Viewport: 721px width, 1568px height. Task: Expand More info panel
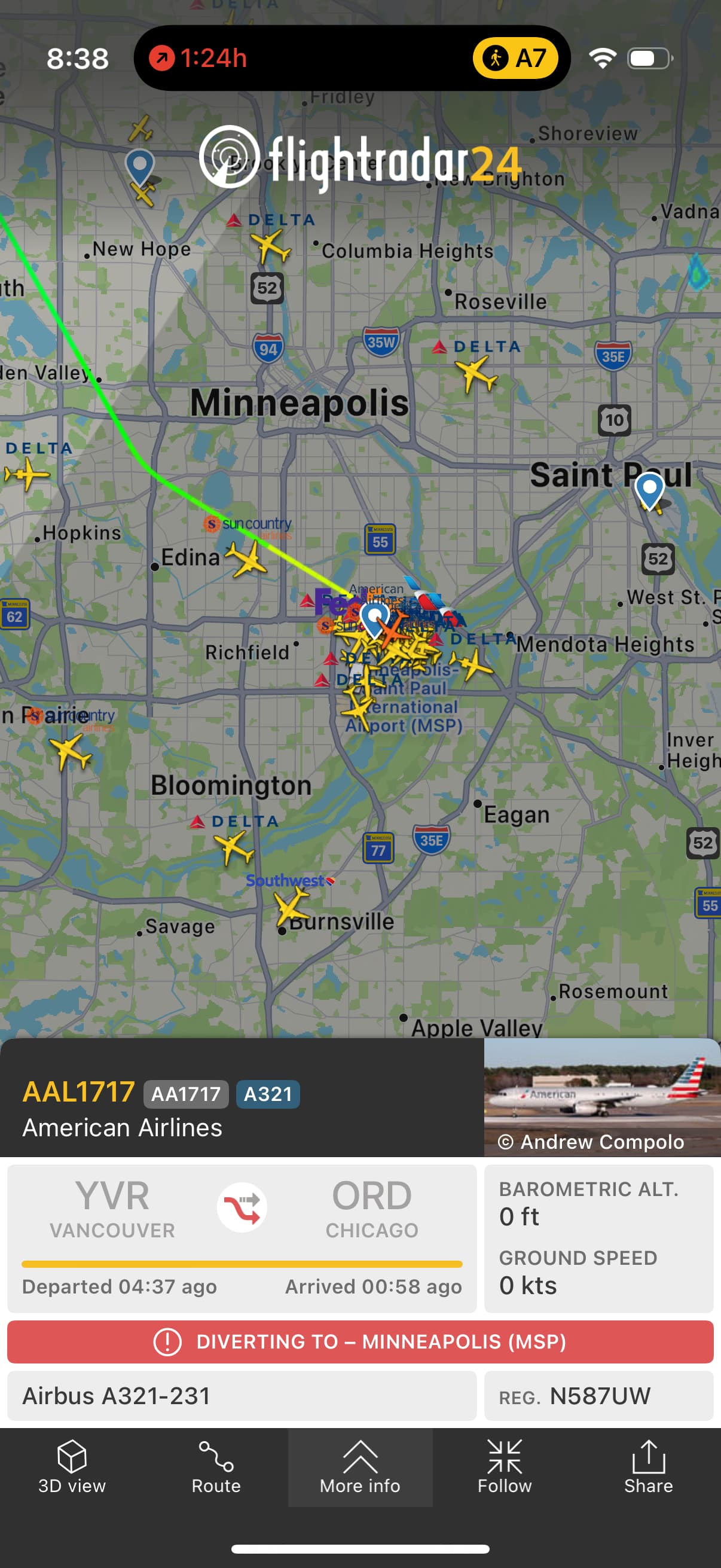pos(360,1468)
